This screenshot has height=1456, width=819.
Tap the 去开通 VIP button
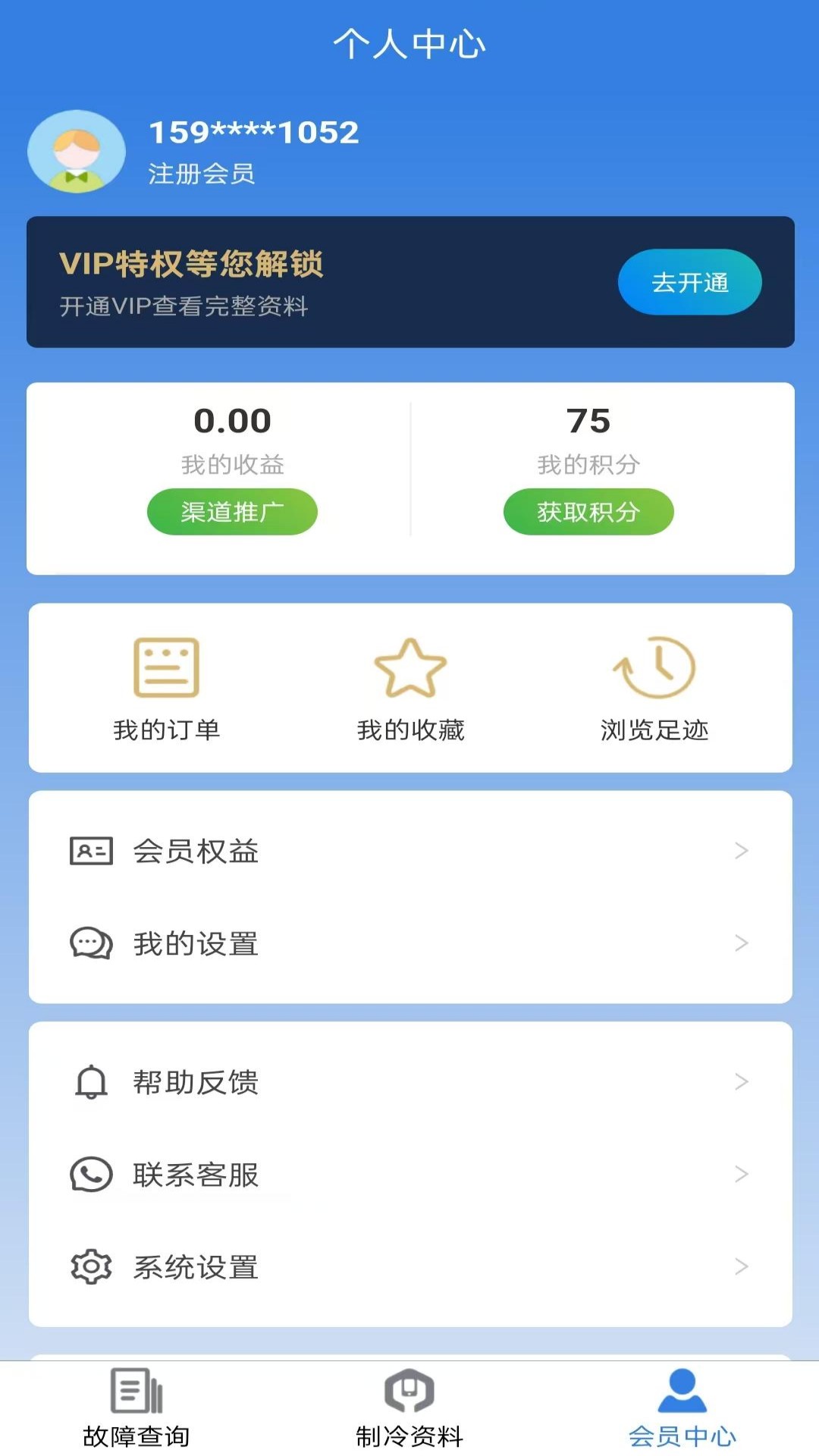689,281
